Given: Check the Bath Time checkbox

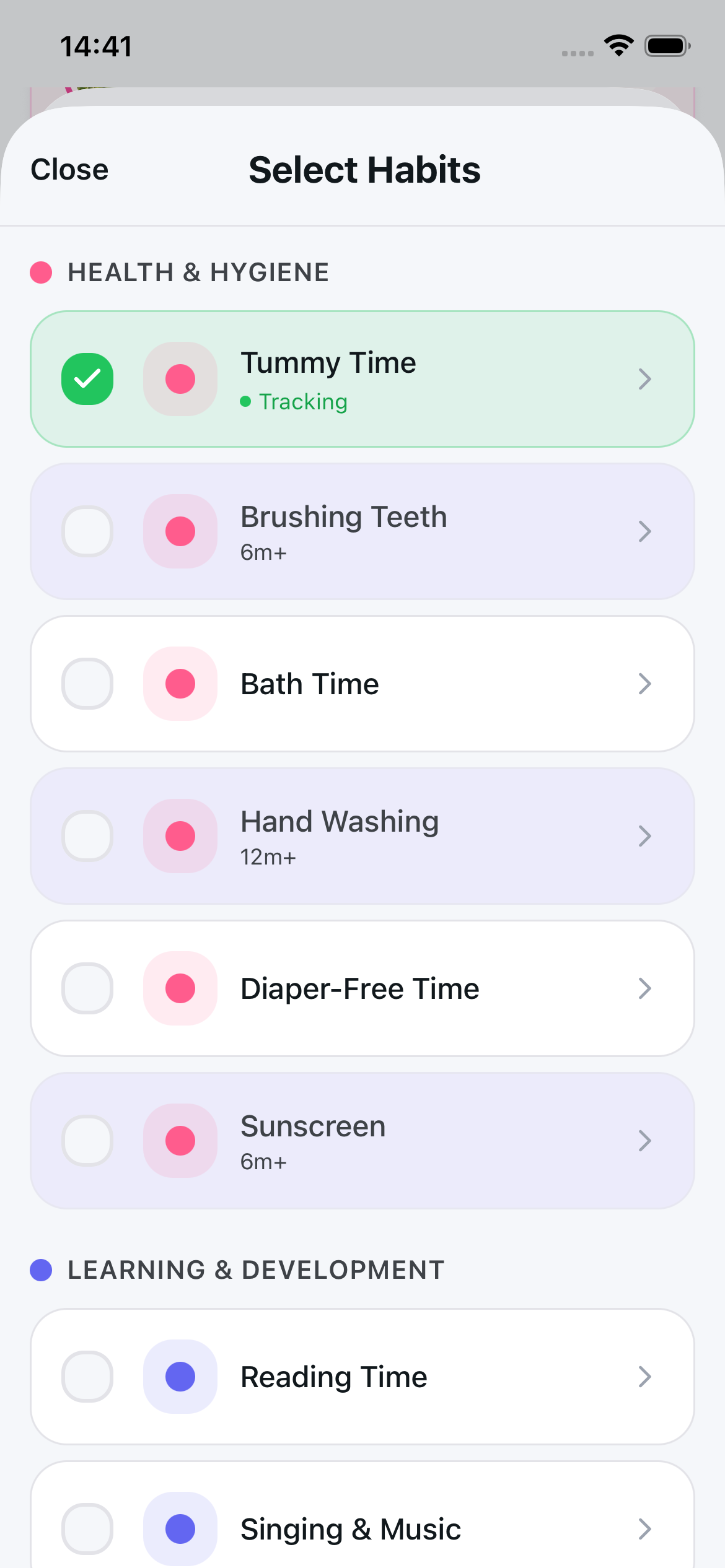Looking at the screenshot, I should click(87, 684).
